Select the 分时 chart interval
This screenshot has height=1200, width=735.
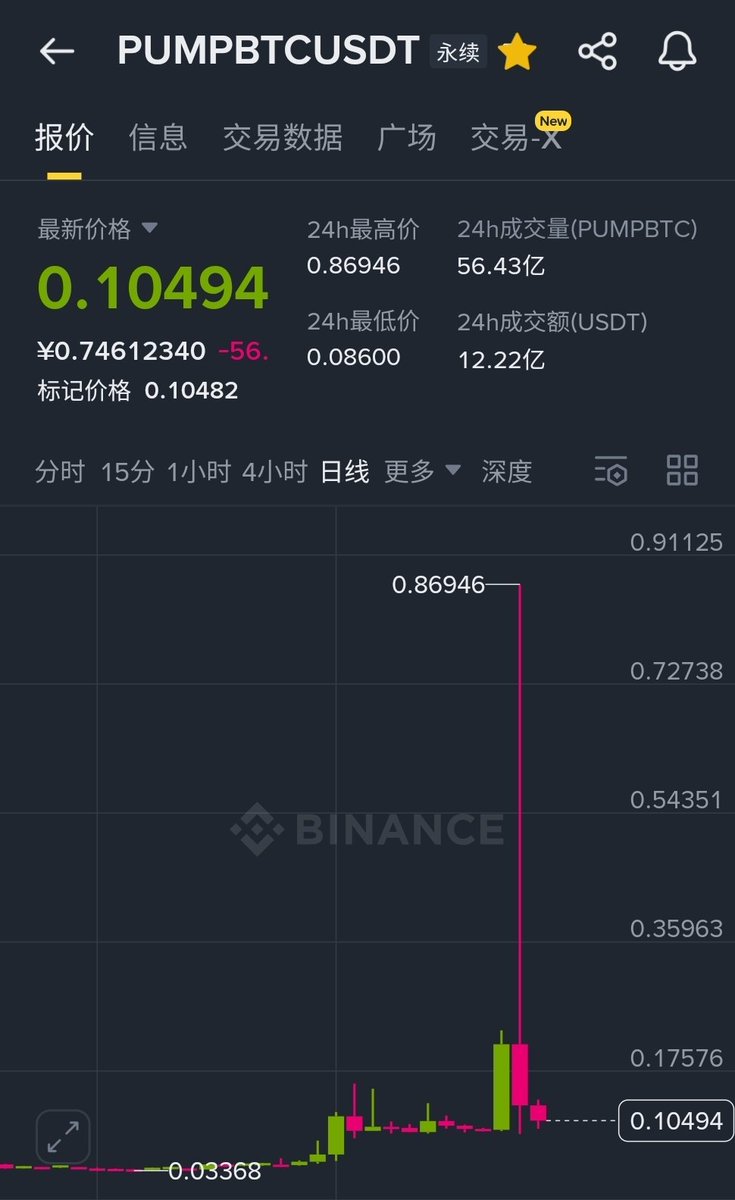60,471
